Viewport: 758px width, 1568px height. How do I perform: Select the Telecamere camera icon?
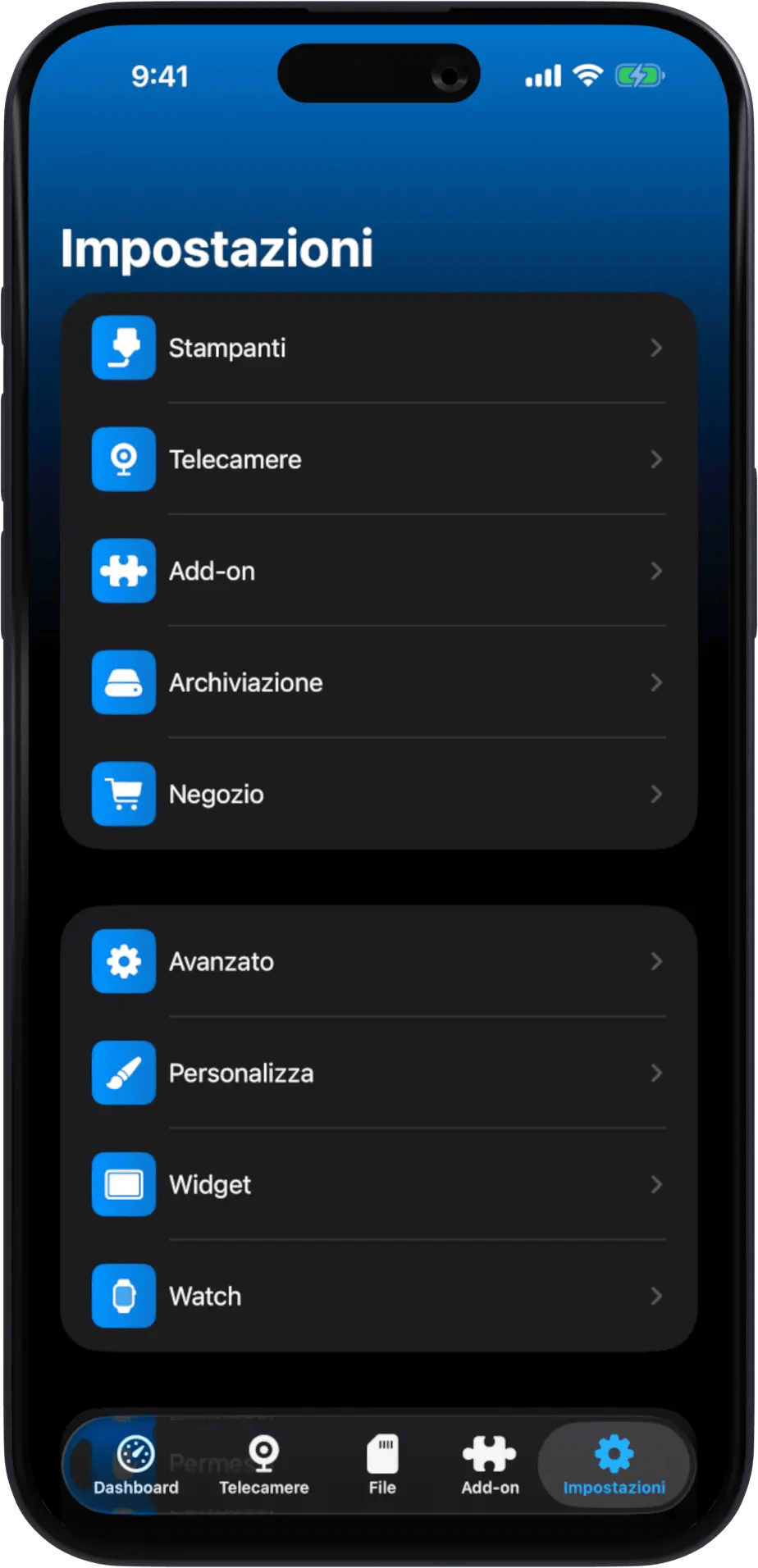123,459
